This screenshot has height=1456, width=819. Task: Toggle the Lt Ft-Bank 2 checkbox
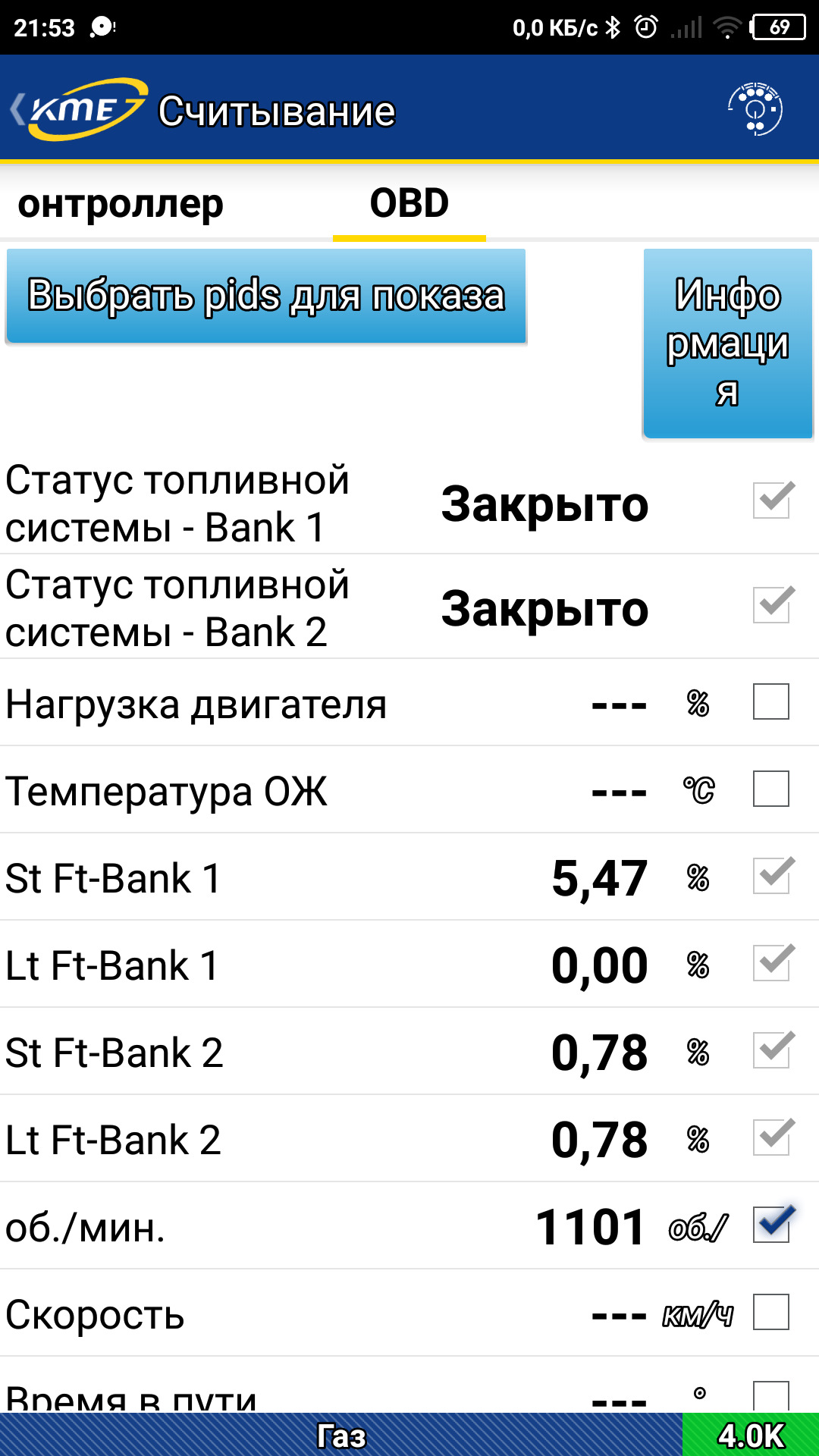(771, 1137)
